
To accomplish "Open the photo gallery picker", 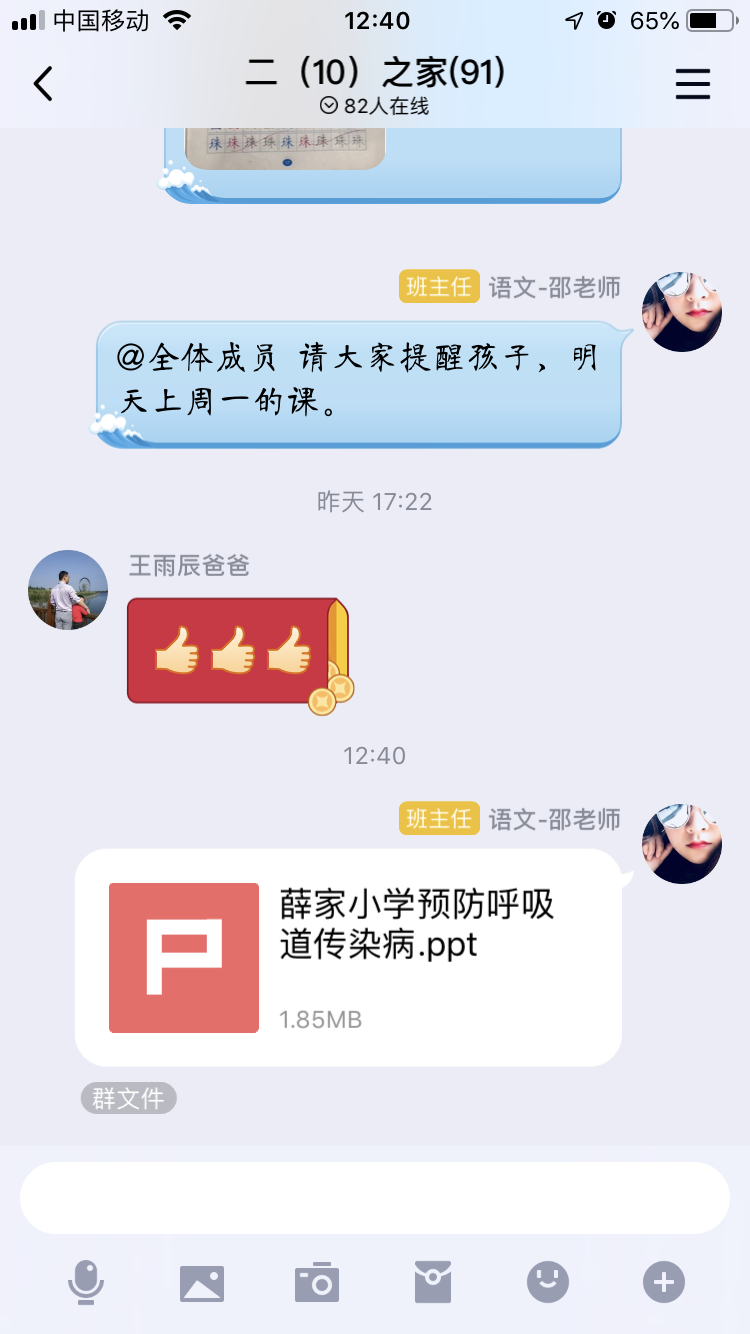I will 201,1282.
